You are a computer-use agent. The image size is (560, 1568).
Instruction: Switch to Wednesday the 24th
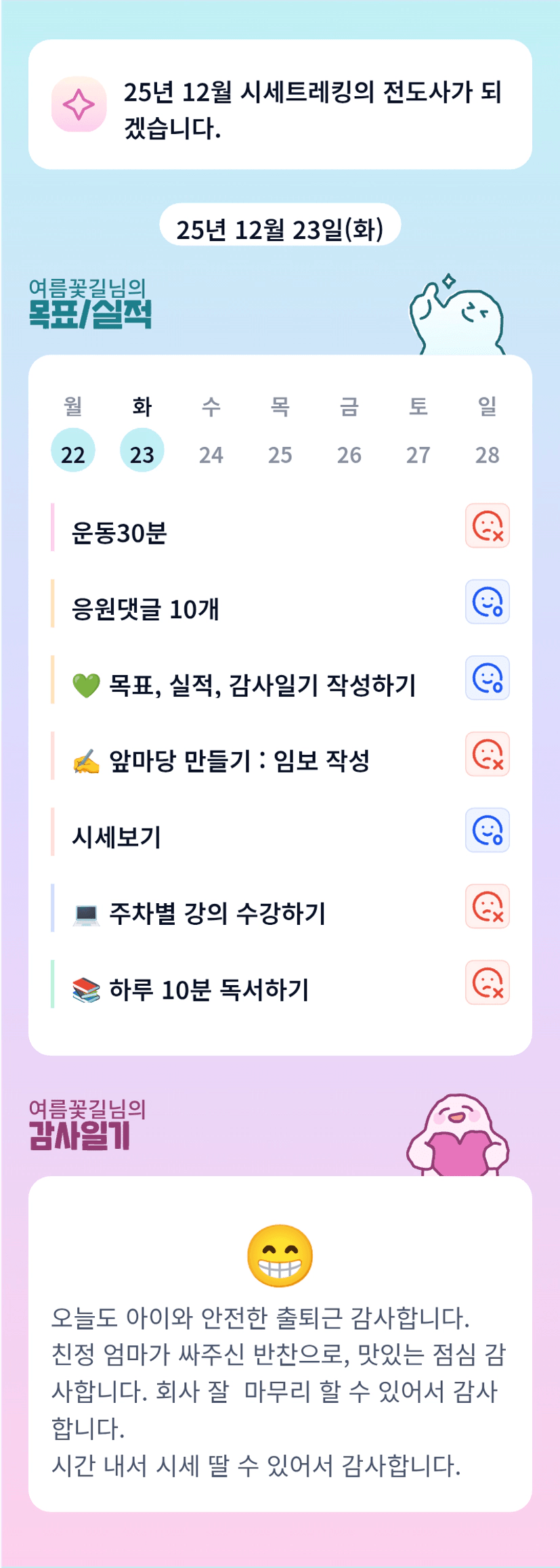coord(211,454)
